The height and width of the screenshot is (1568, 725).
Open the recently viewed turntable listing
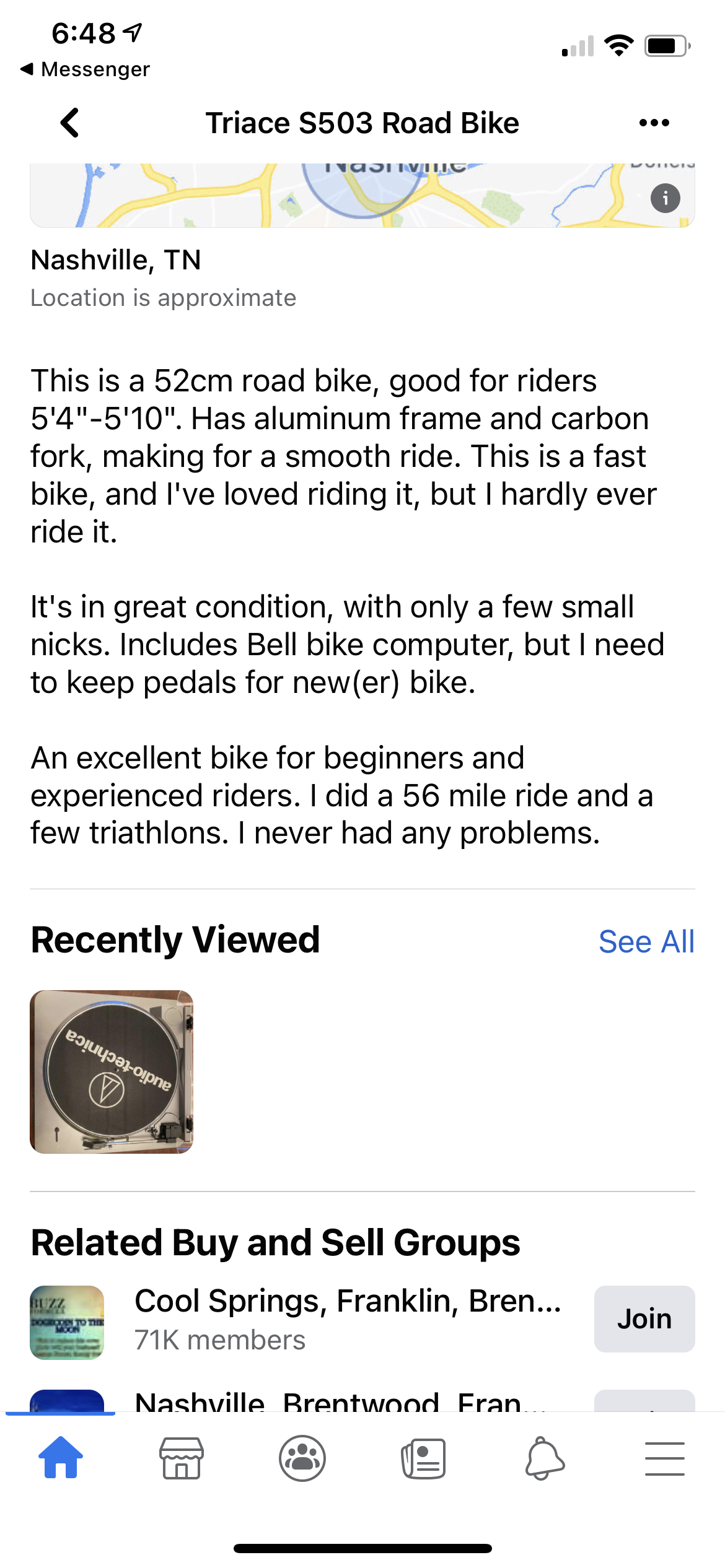tap(112, 1071)
